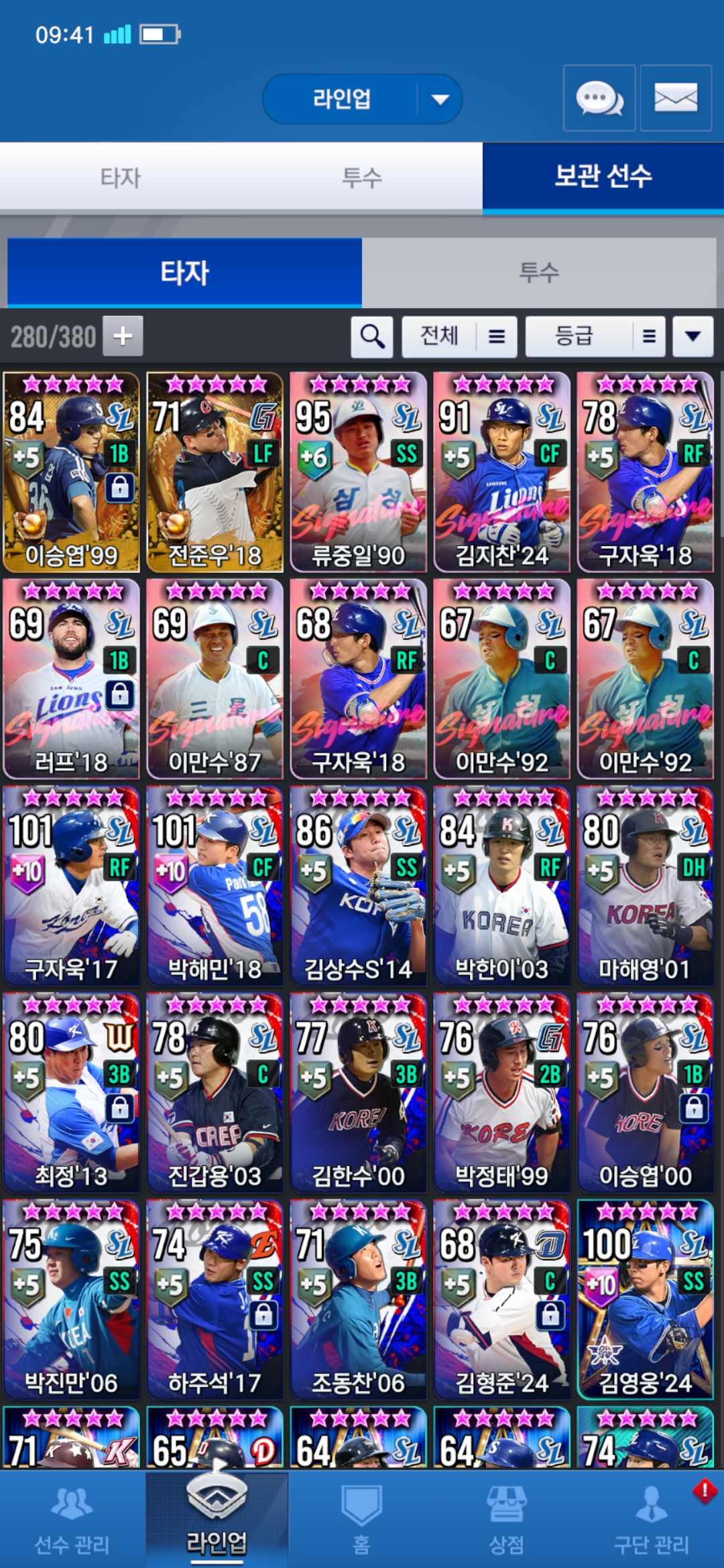Open player card 류중일'90
Viewport: 724px width, 1568px height.
(x=358, y=472)
